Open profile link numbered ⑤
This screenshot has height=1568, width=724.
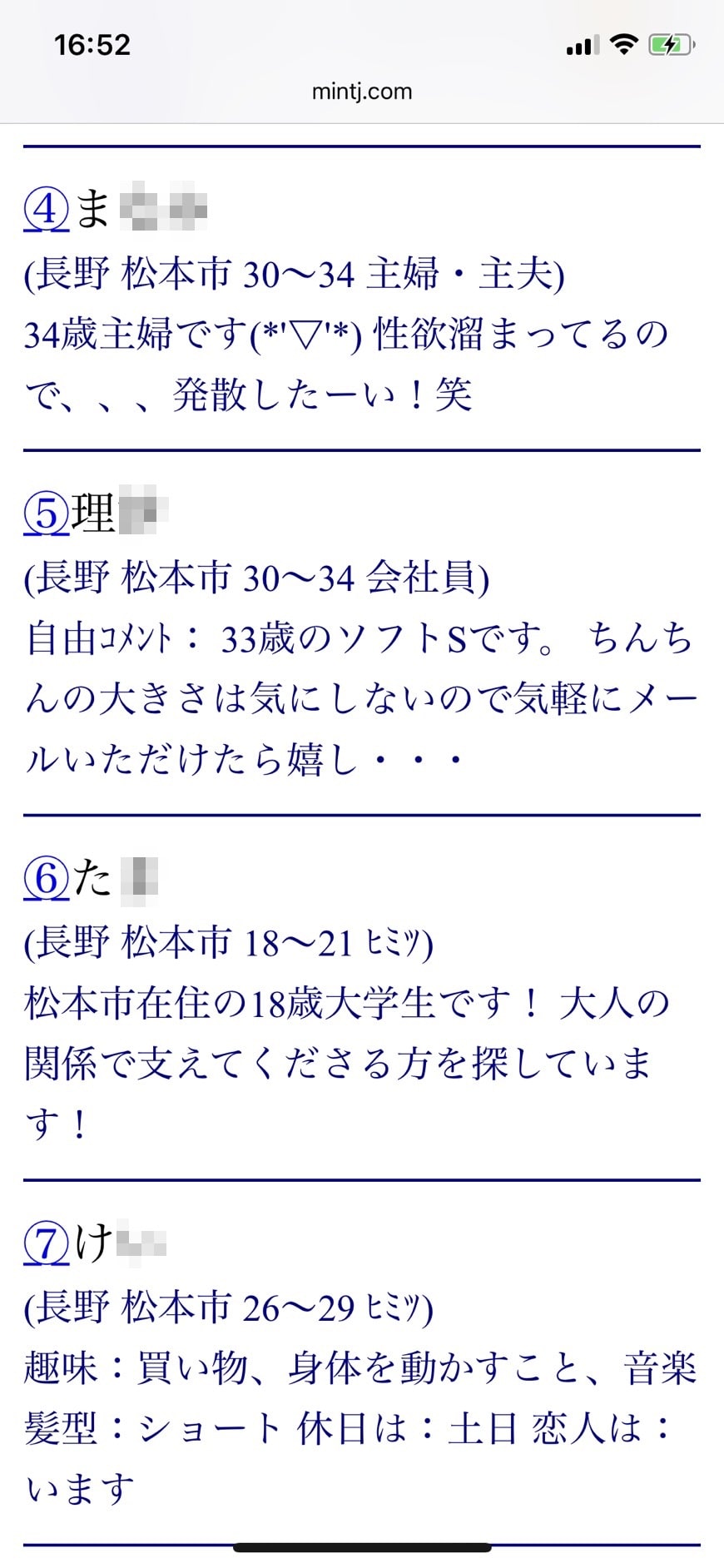click(x=46, y=513)
